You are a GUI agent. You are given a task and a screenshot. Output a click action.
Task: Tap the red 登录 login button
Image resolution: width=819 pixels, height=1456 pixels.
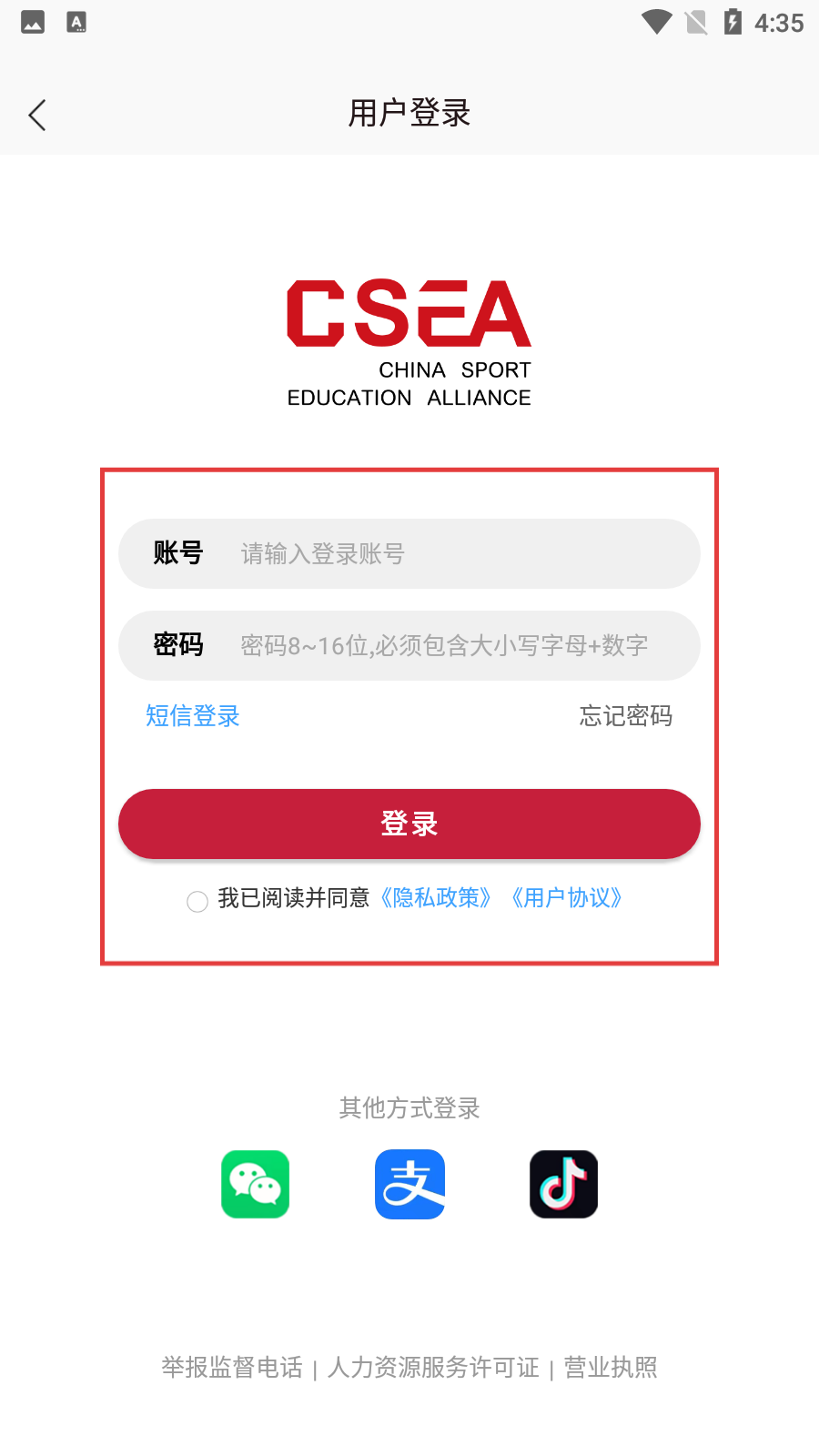coord(409,824)
